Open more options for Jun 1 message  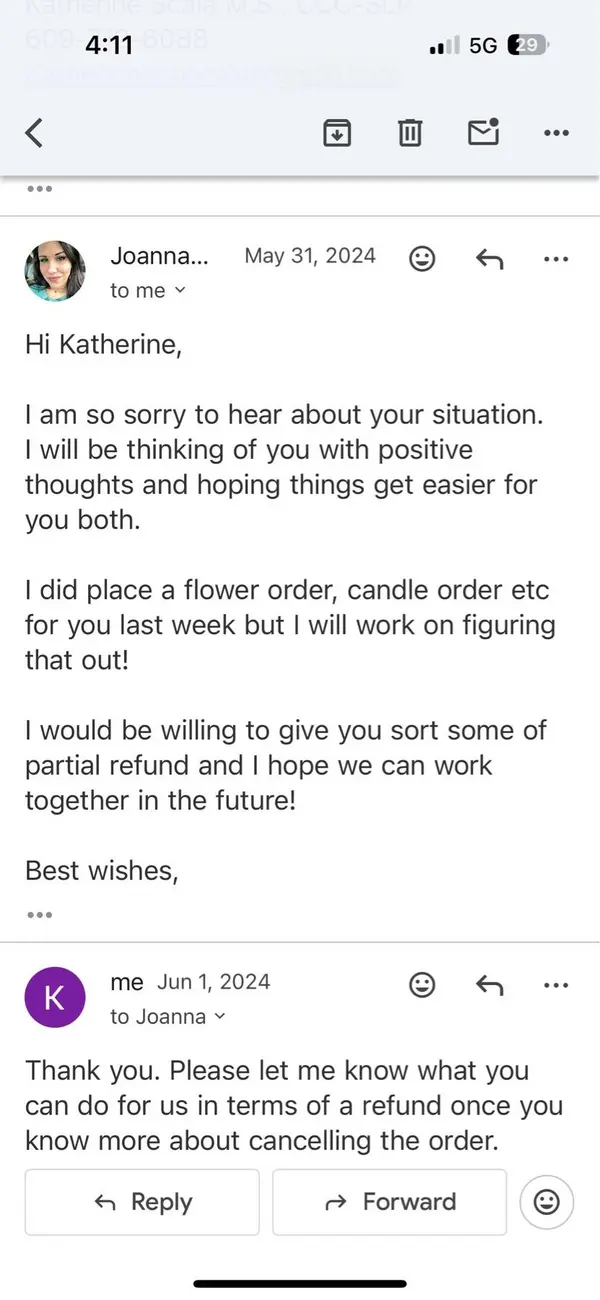556,985
